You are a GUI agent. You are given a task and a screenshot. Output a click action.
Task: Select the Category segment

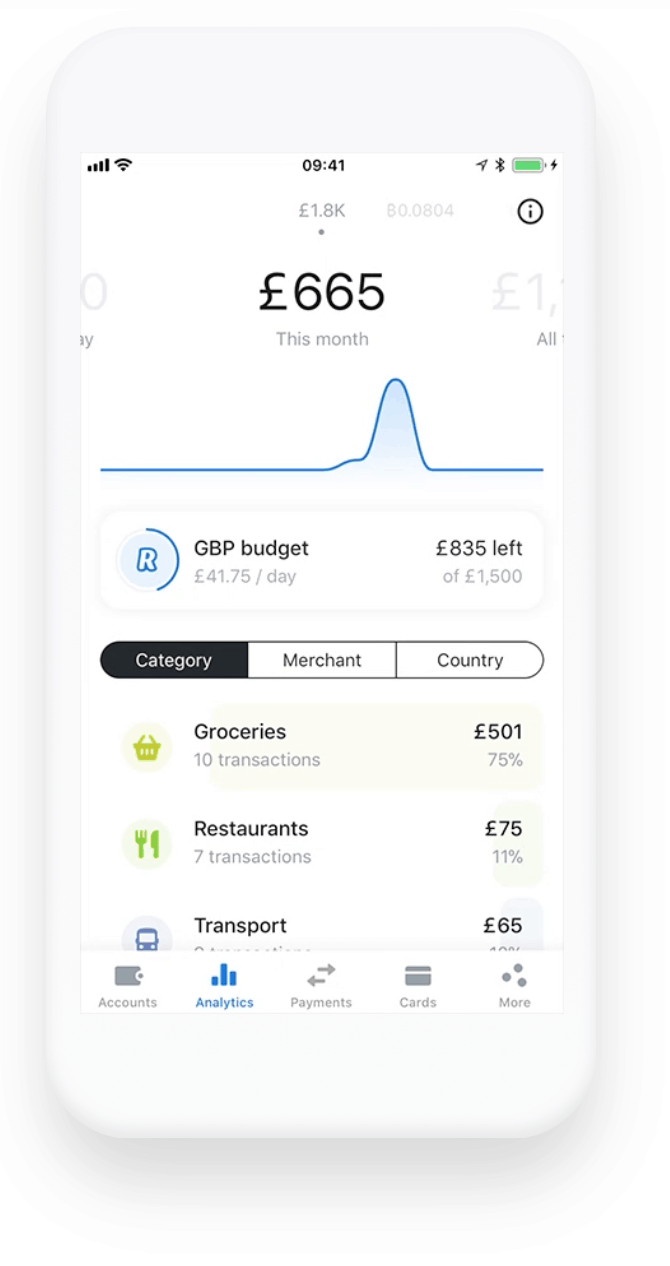tap(174, 660)
